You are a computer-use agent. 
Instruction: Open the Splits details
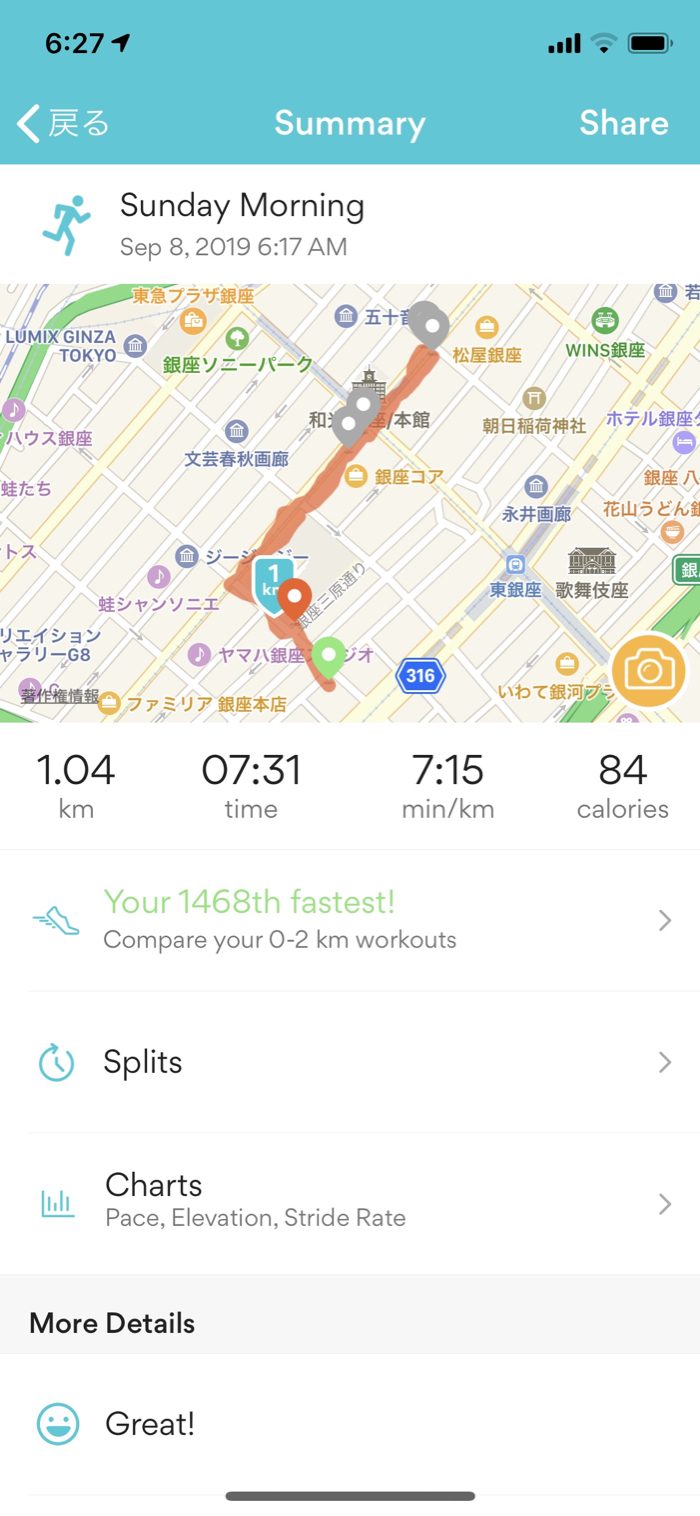(x=350, y=1062)
